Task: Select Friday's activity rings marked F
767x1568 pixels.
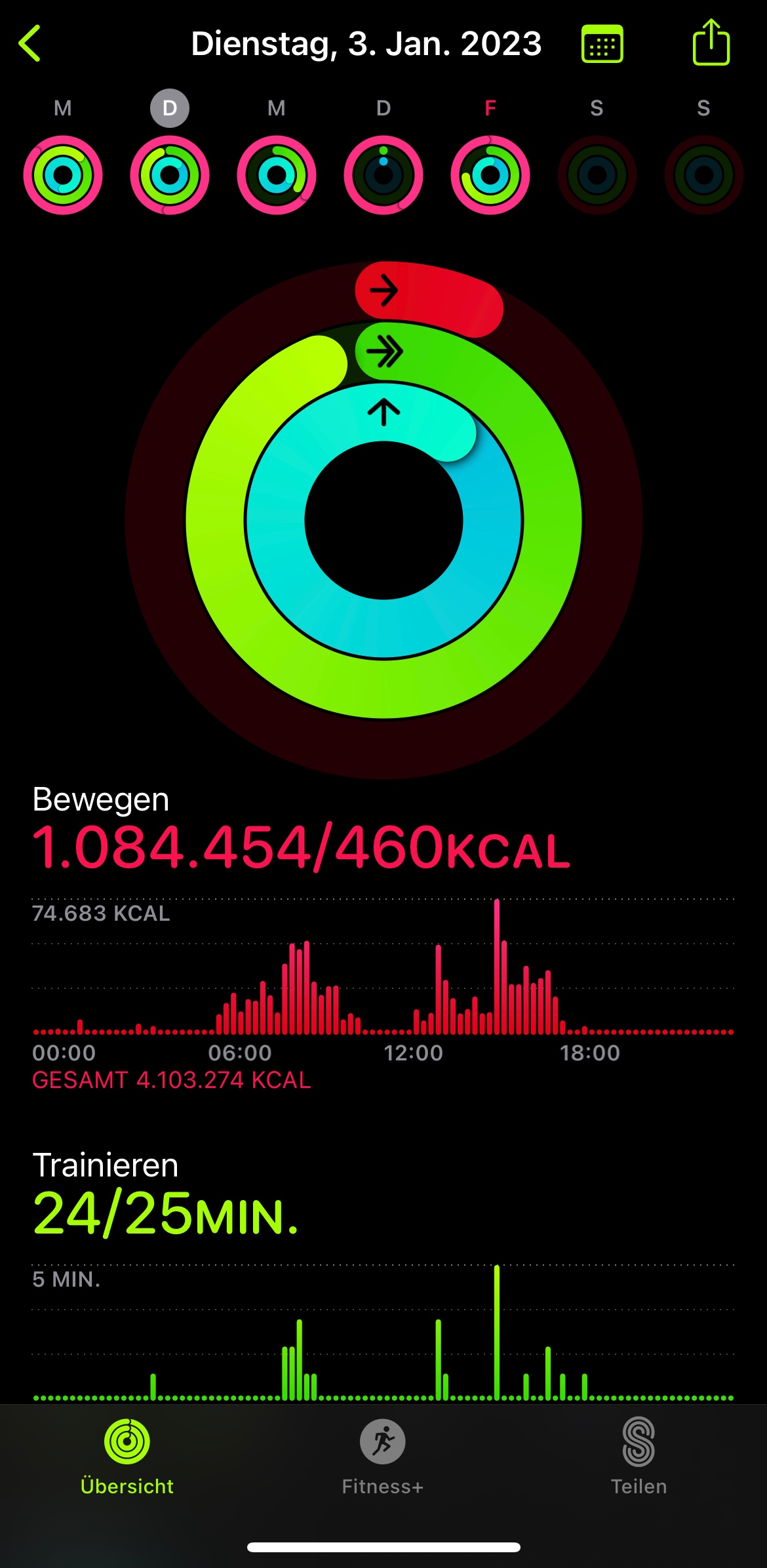Action: [x=490, y=174]
